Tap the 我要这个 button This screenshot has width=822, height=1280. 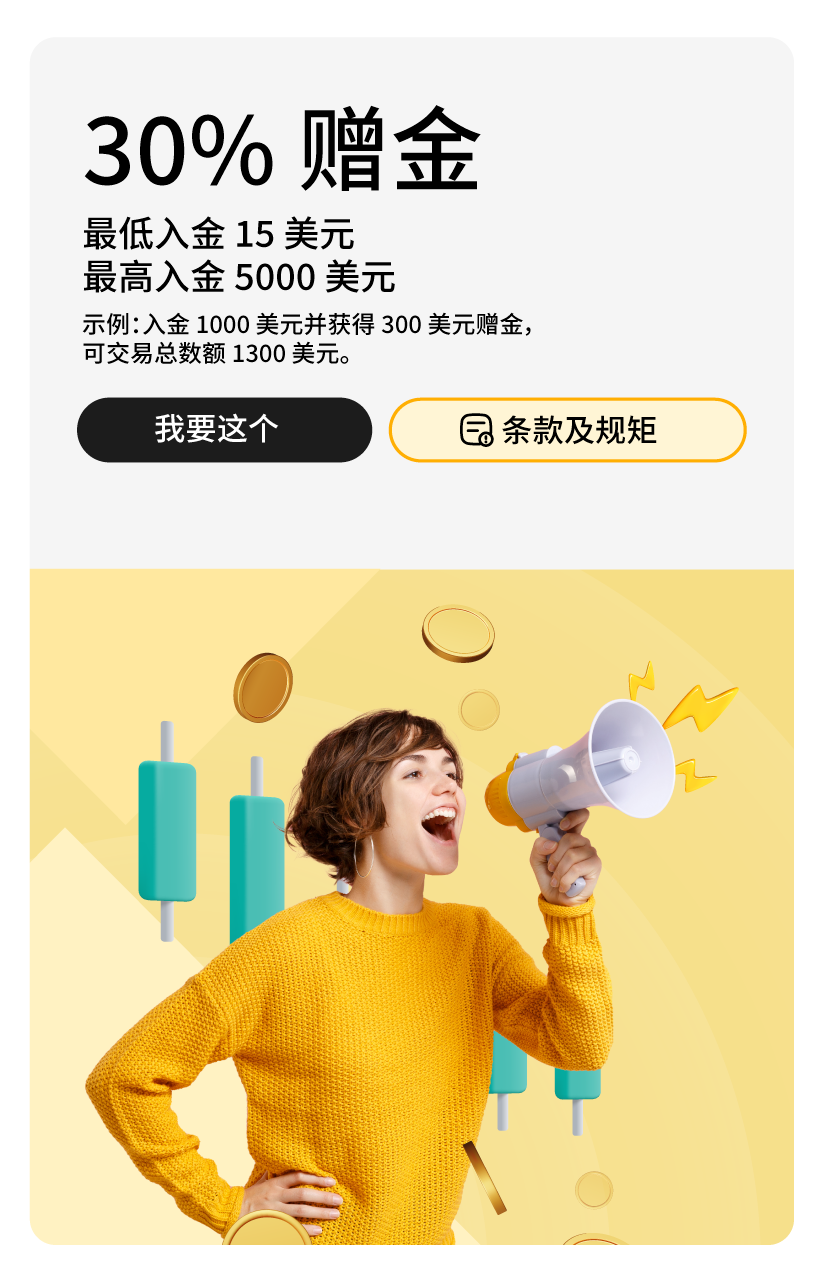coord(224,430)
